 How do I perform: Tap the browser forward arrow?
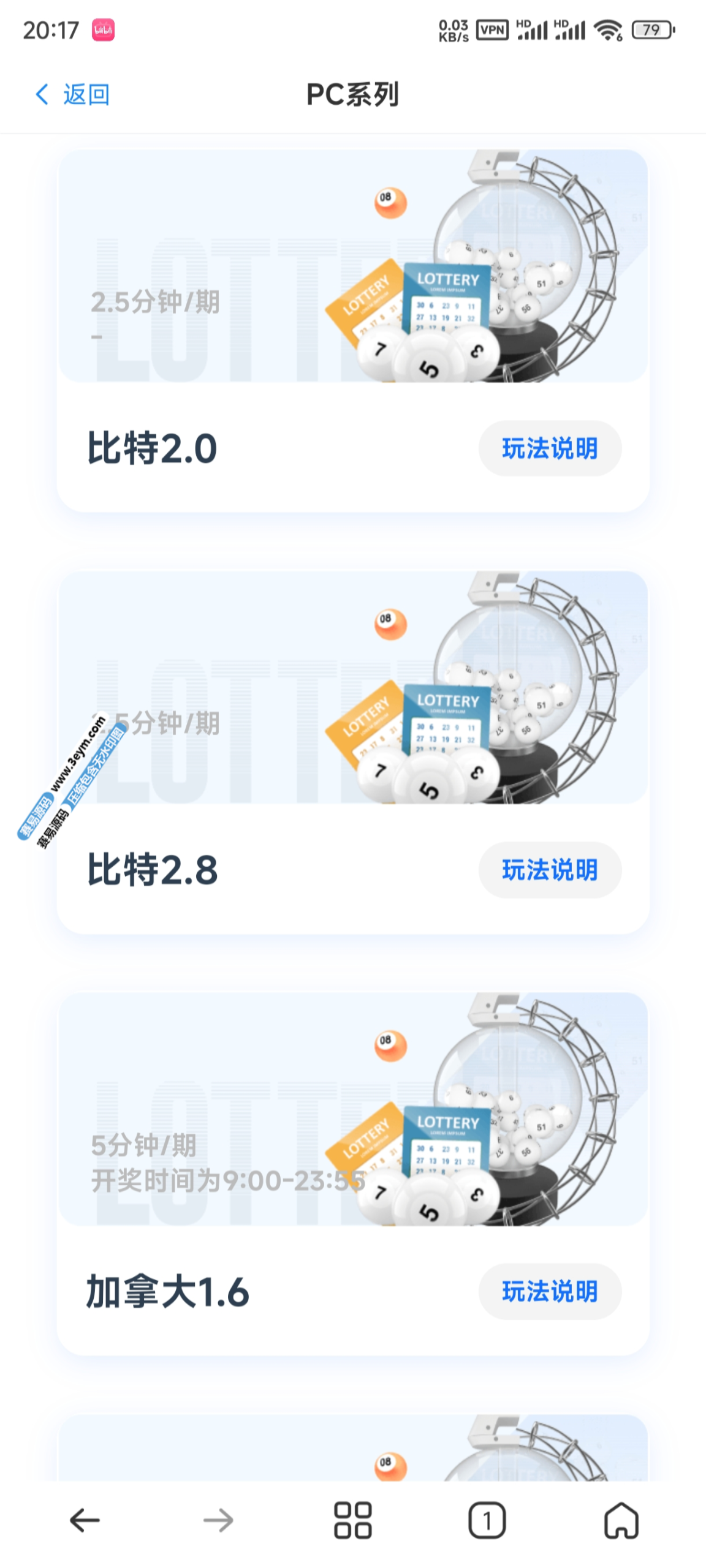click(x=219, y=1520)
